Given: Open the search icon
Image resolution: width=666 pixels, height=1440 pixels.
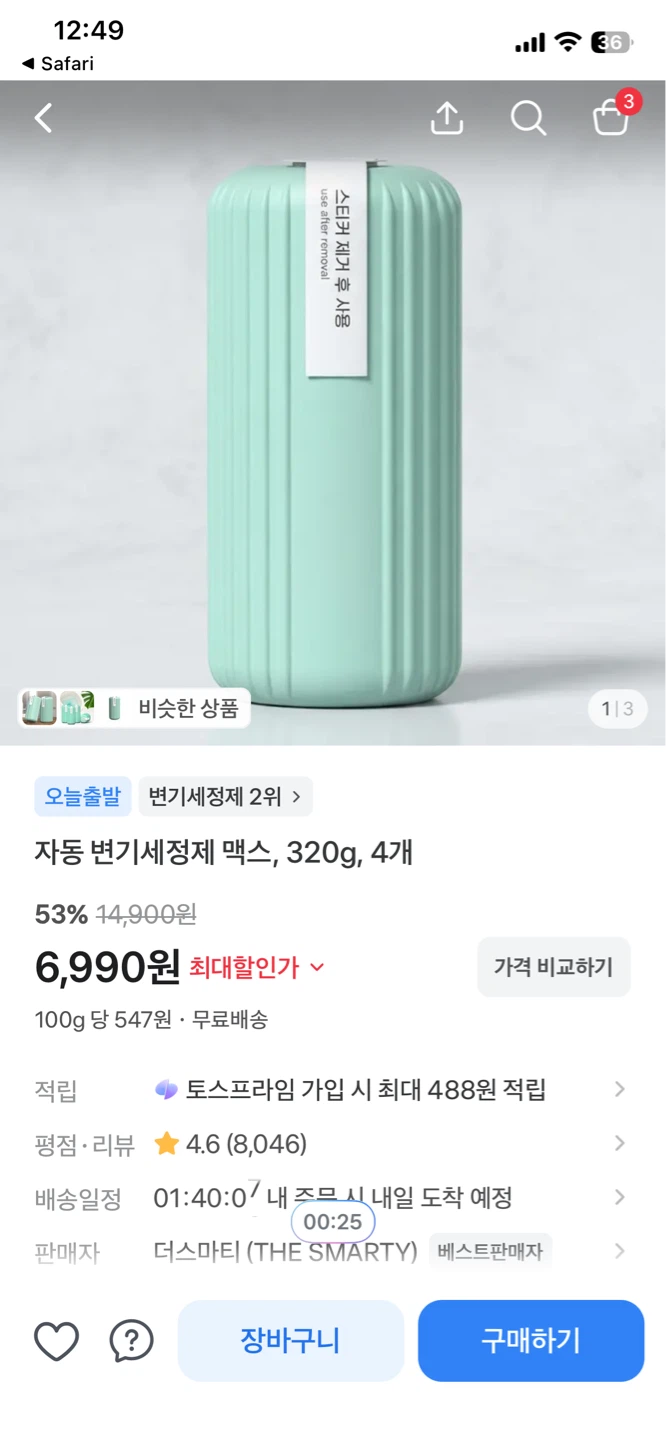Looking at the screenshot, I should 528,118.
